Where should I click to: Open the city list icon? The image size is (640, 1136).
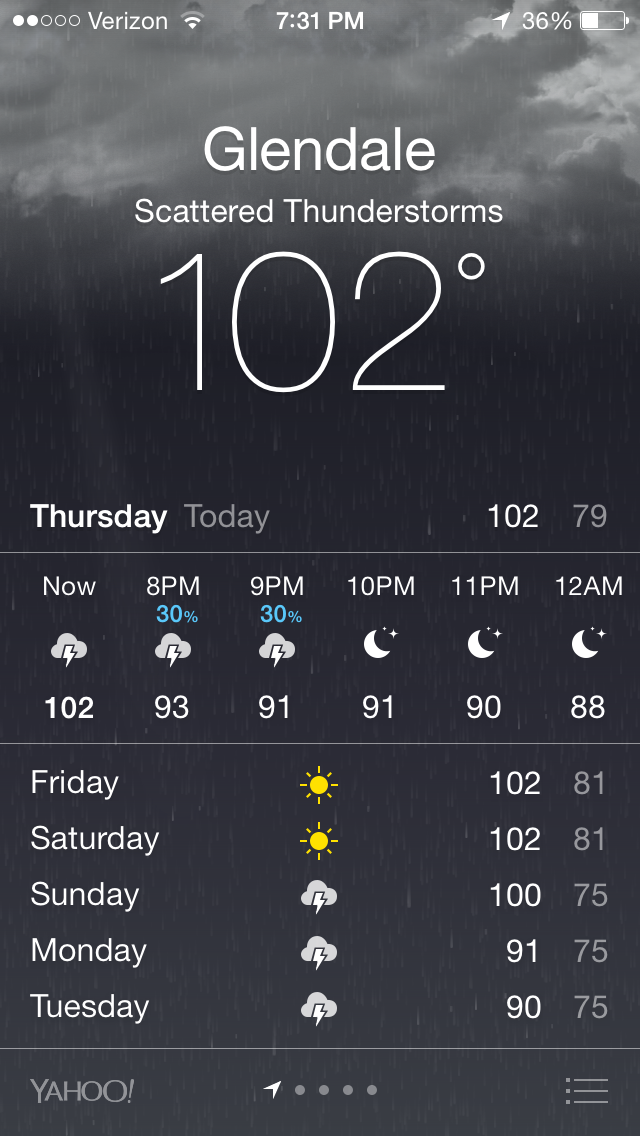point(587,1090)
